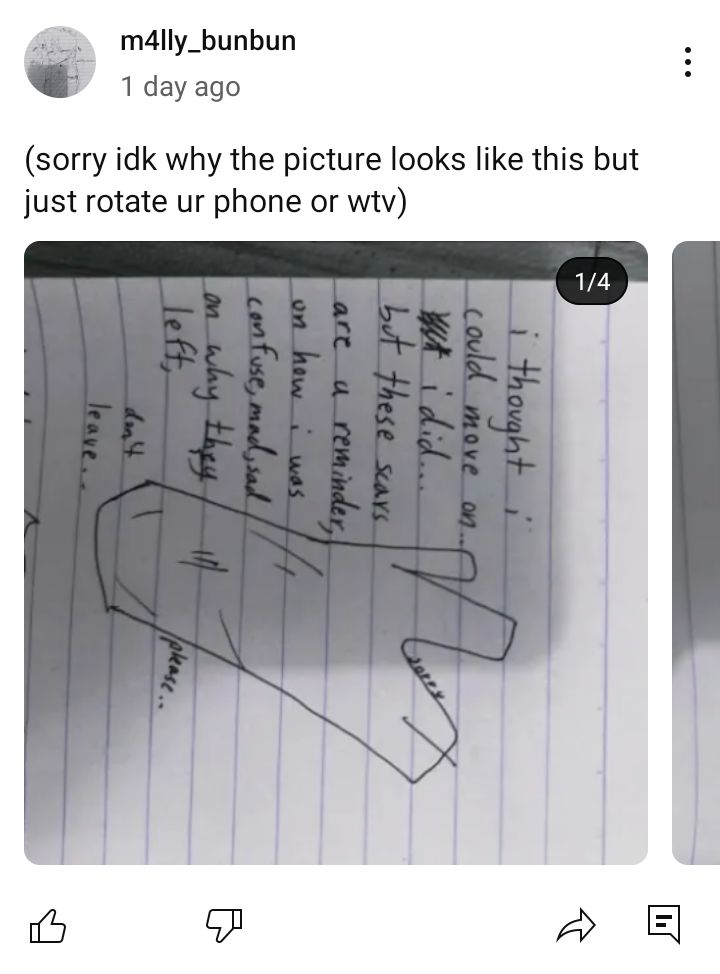
Task: Open the second picture peeking at right
Action: click(698, 552)
